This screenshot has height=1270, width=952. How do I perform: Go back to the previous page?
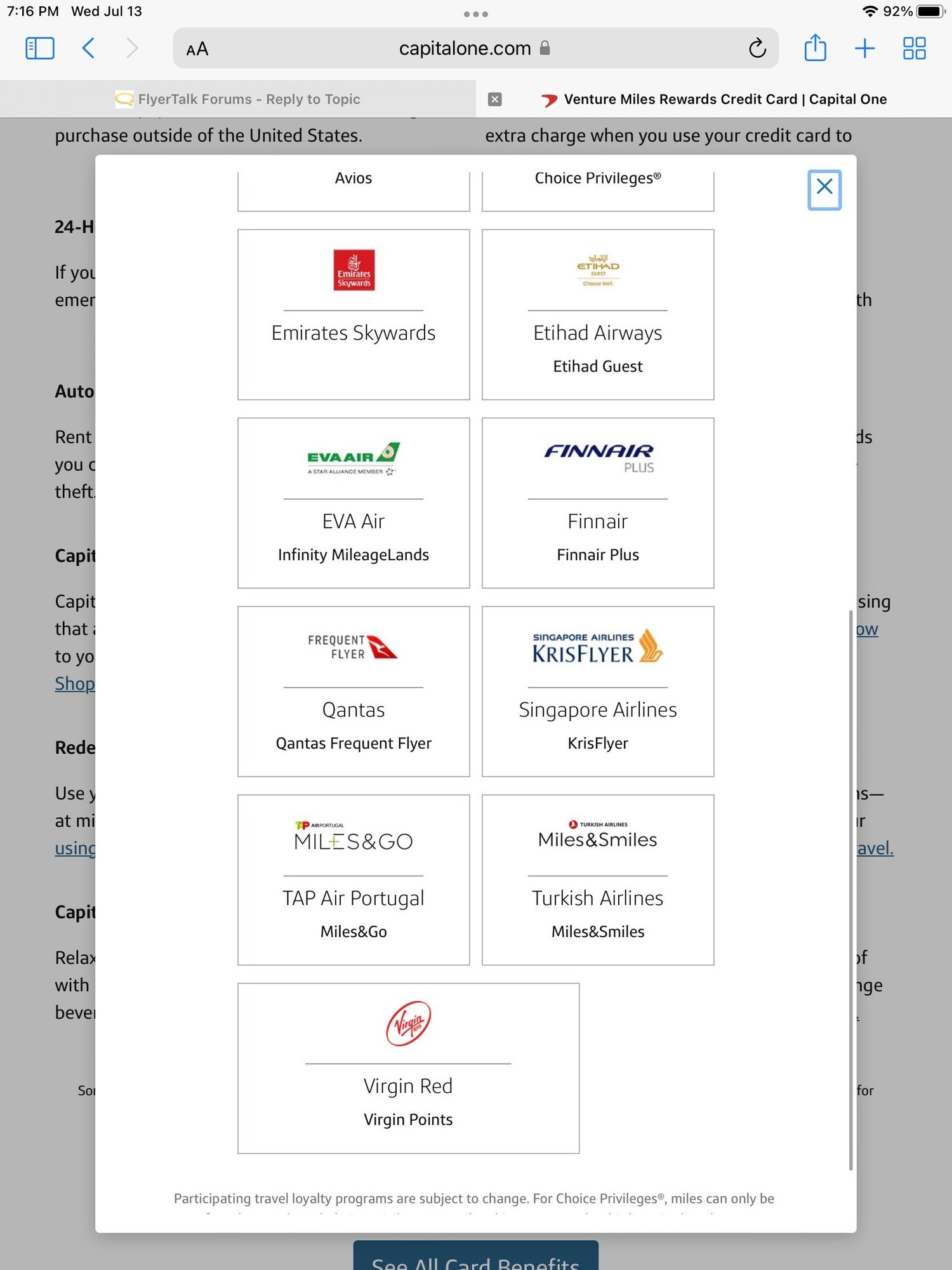[89, 48]
